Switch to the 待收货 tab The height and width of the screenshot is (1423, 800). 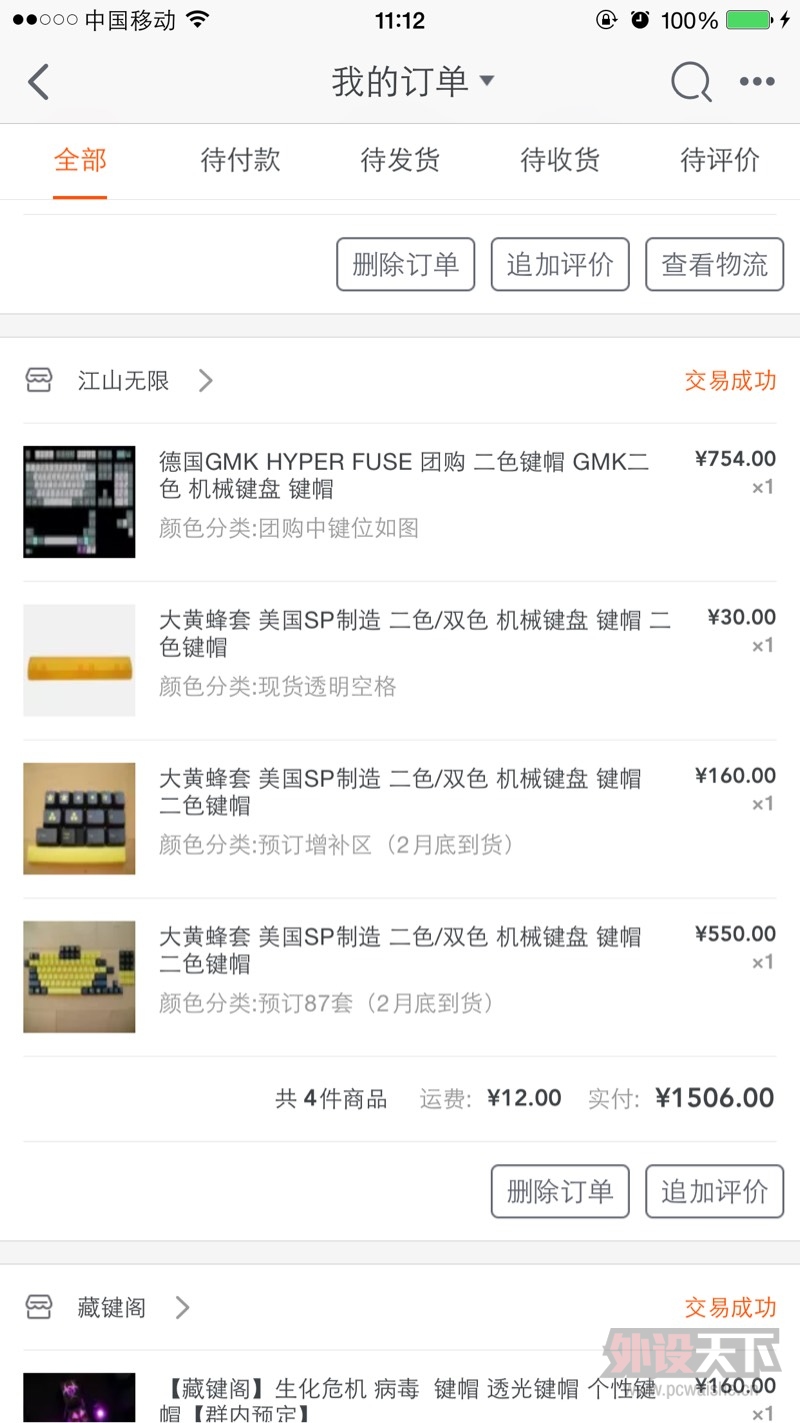(560, 160)
